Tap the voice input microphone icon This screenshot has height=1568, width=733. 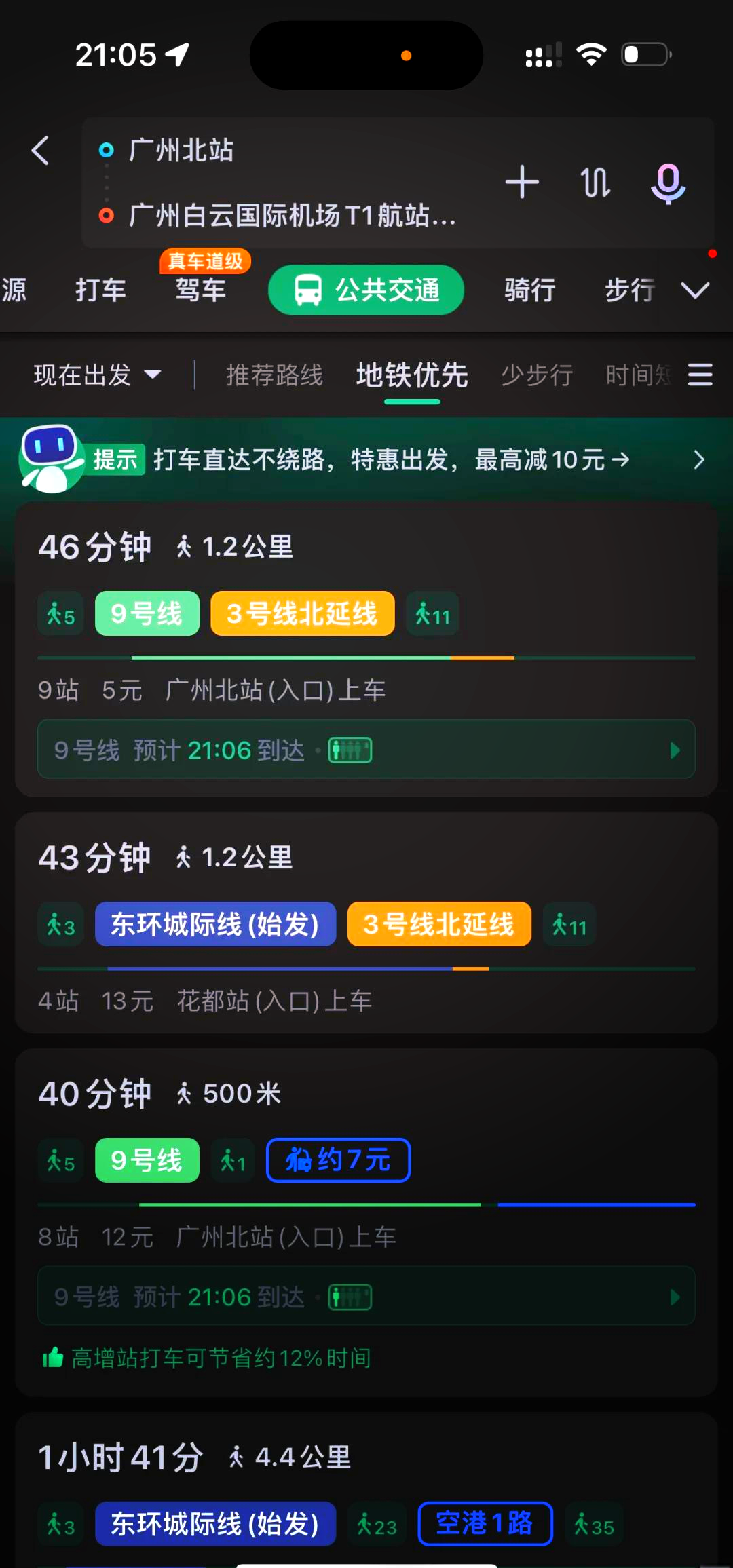point(668,183)
